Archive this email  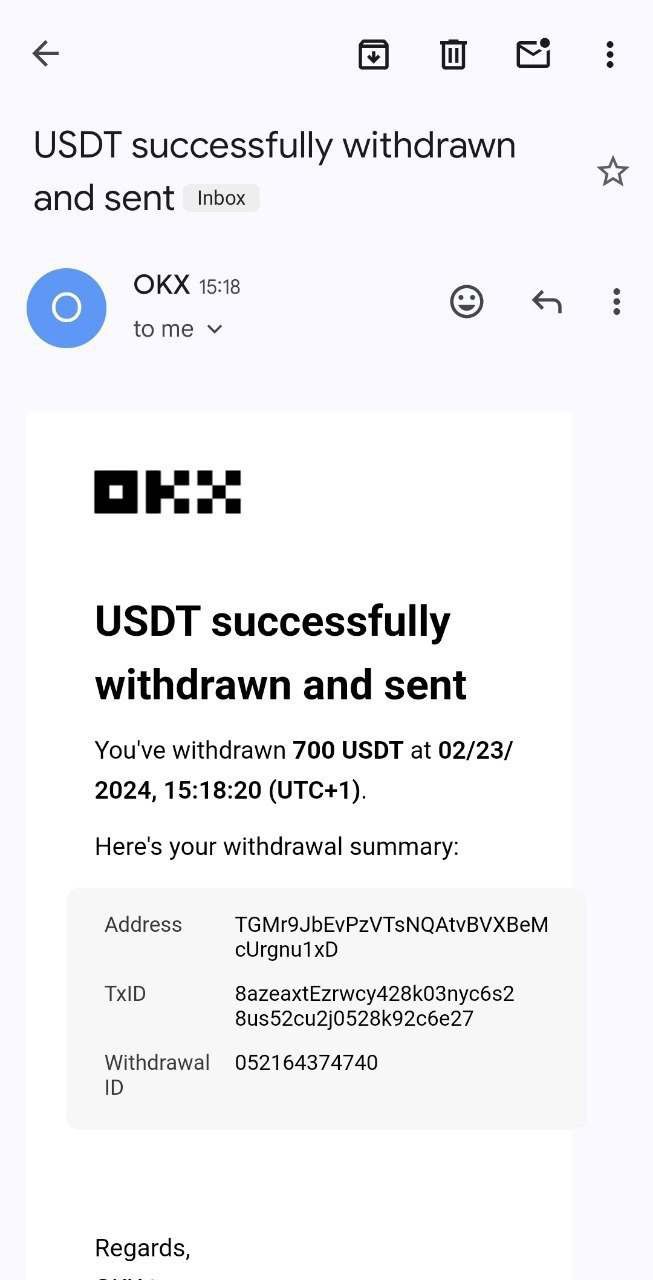coord(373,54)
